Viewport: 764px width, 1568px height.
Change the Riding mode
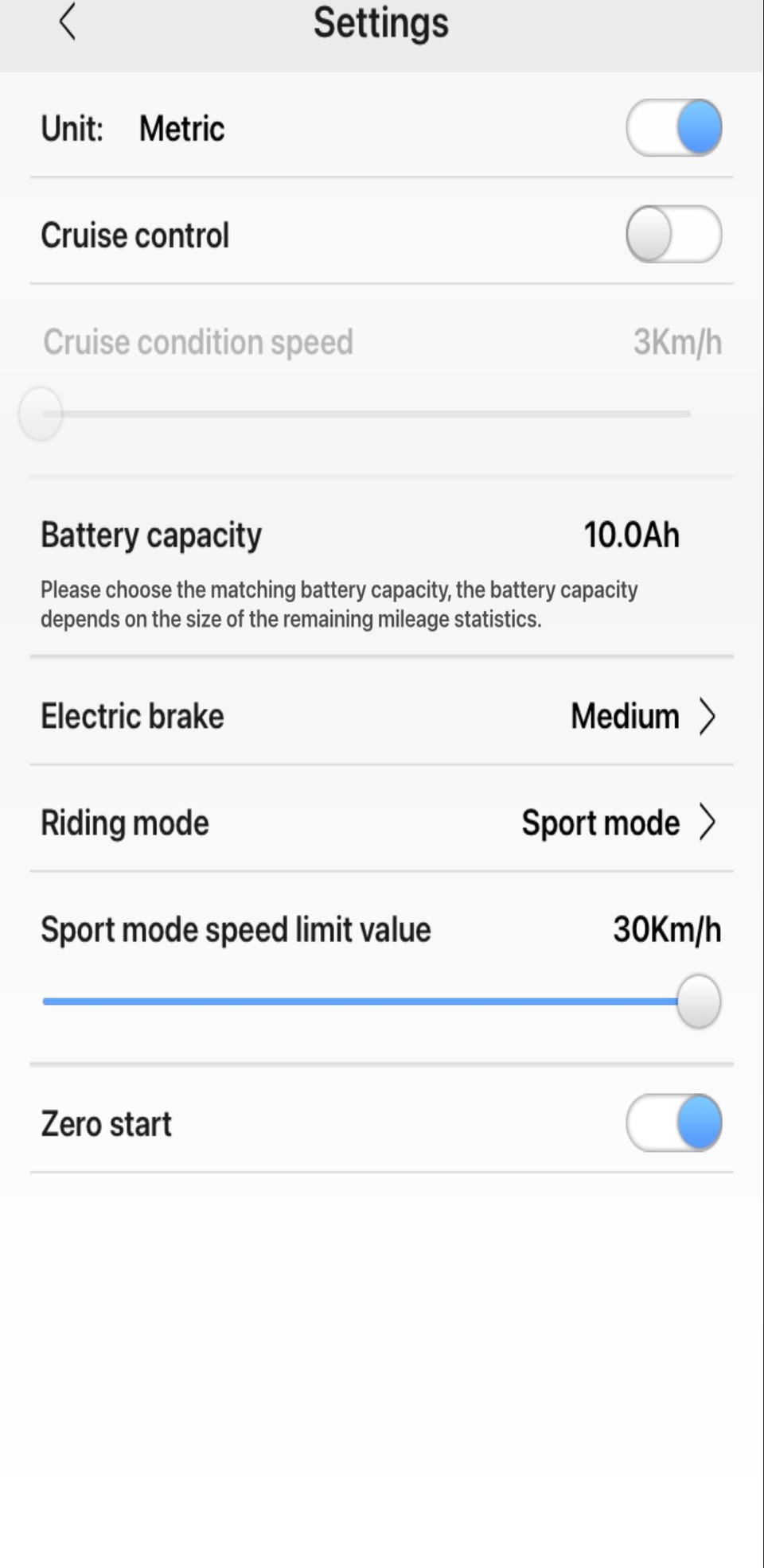tap(618, 823)
